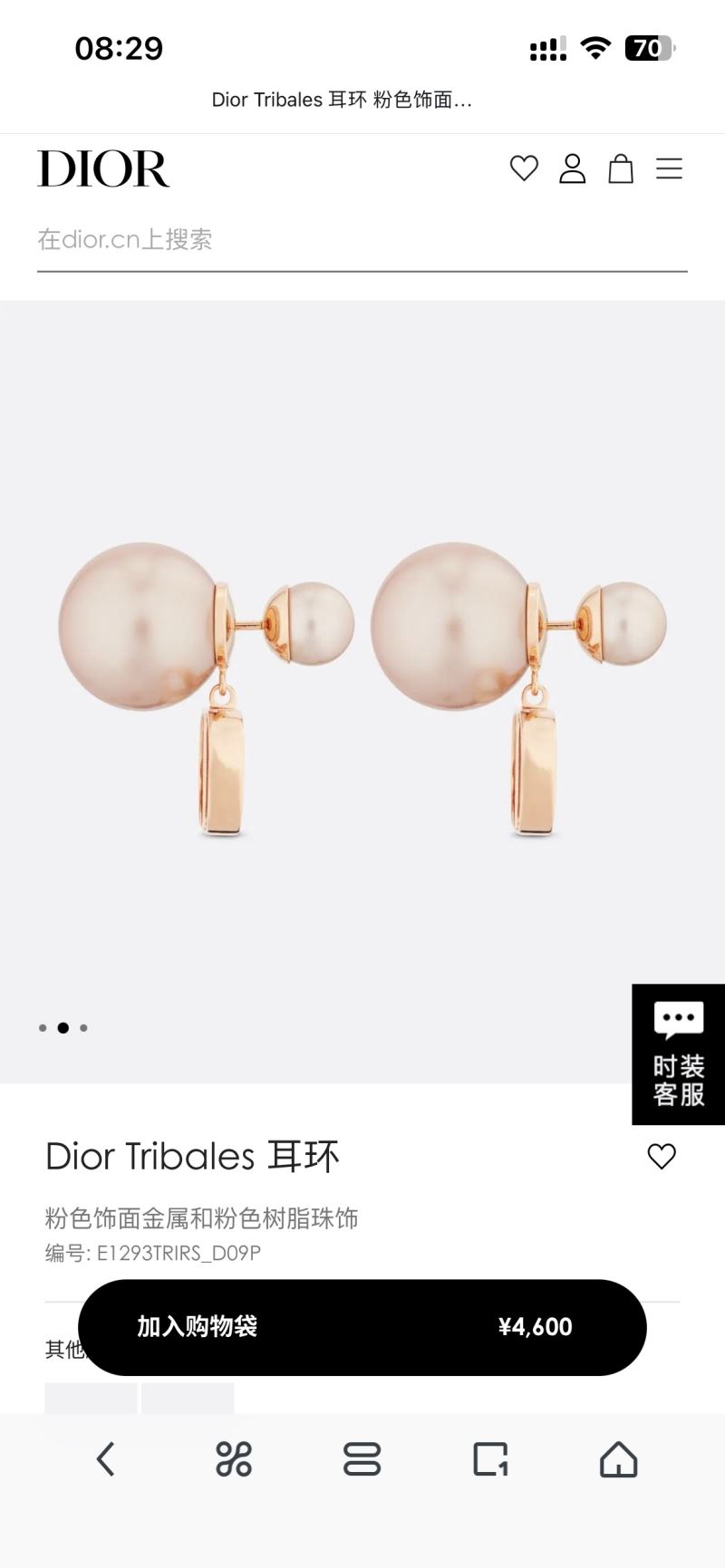
Task: Open the wishlist heart icon in header
Action: pos(524,169)
